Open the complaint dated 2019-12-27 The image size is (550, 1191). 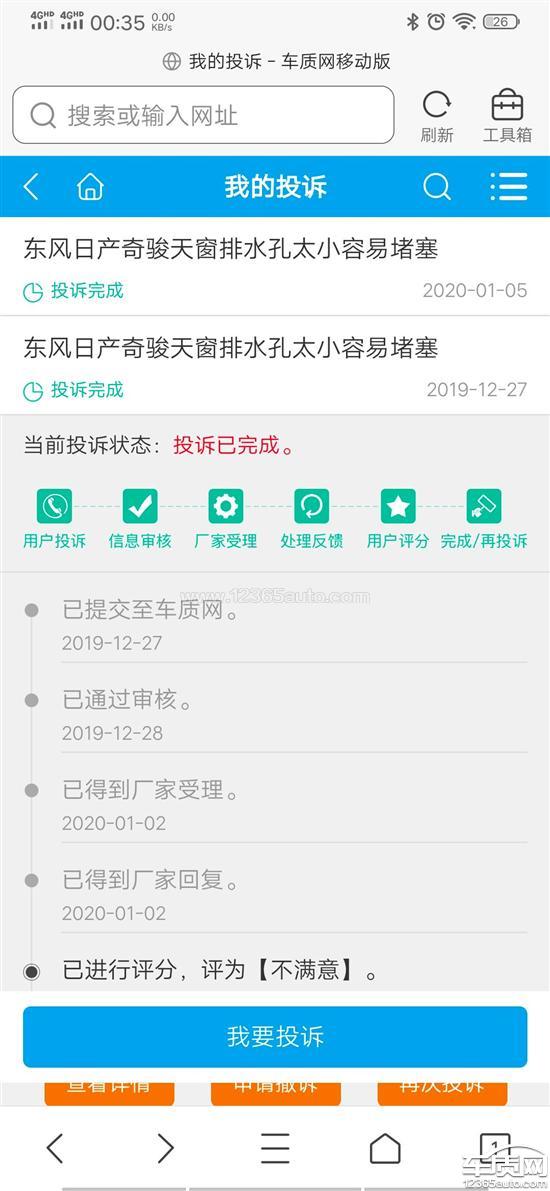(275, 365)
